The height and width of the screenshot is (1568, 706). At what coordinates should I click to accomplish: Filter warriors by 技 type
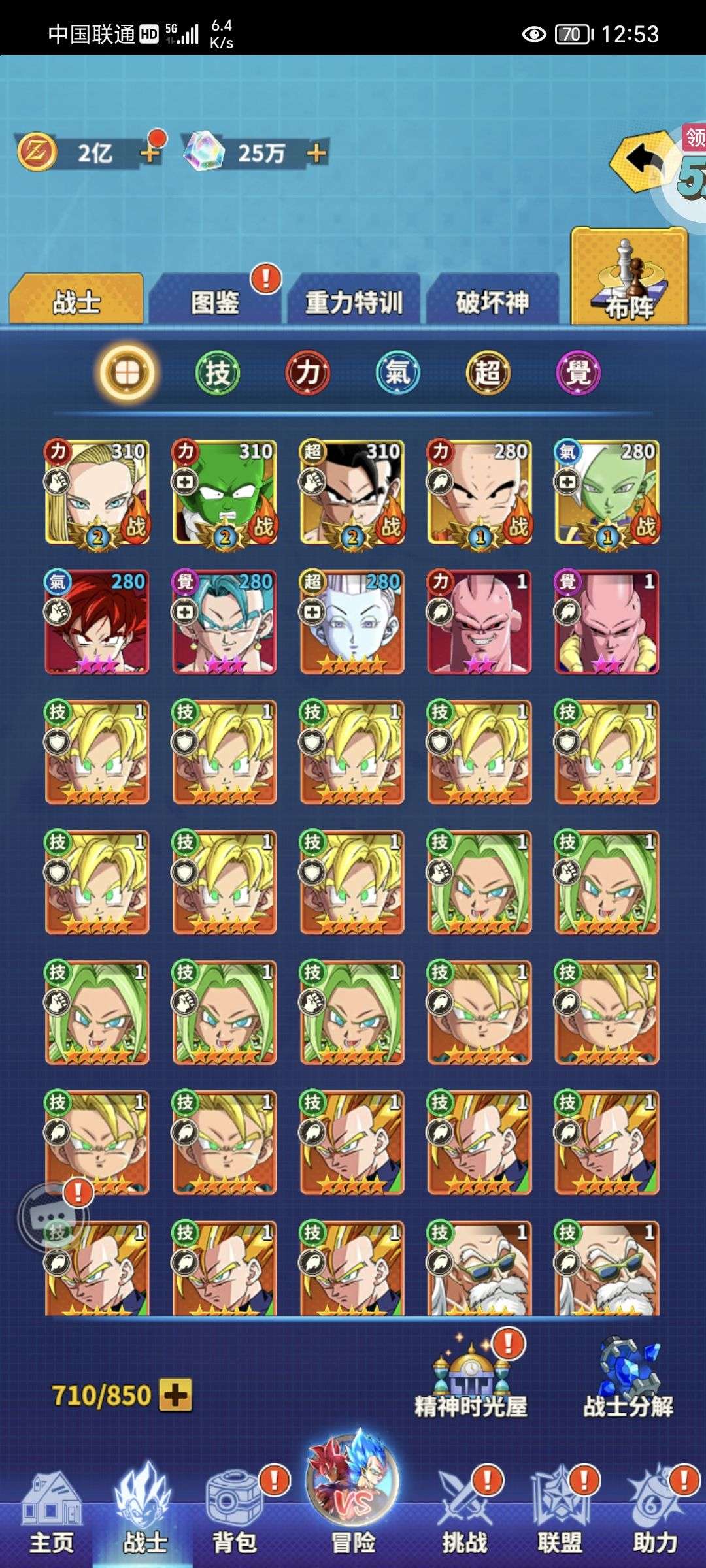point(218,373)
